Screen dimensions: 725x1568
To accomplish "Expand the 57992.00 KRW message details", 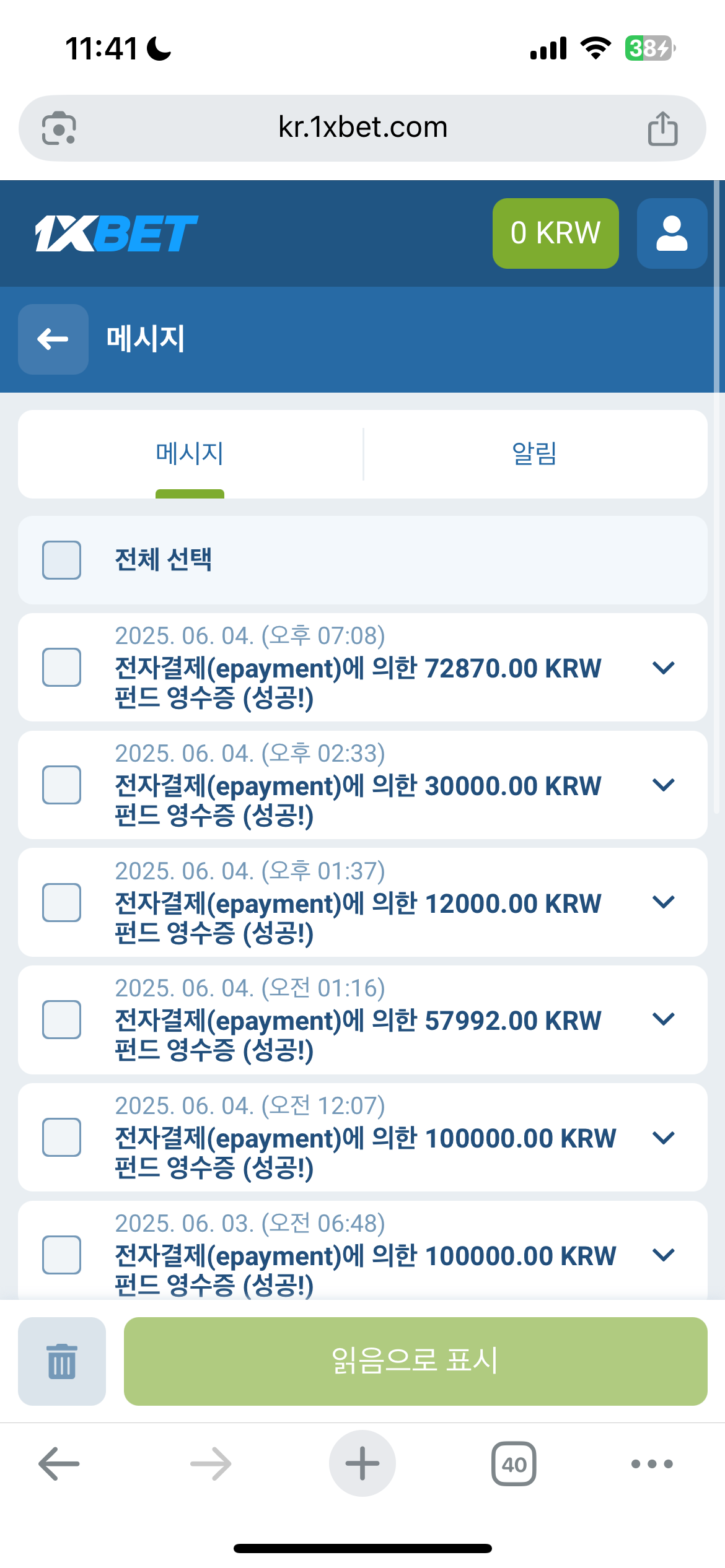I will pos(663,1019).
